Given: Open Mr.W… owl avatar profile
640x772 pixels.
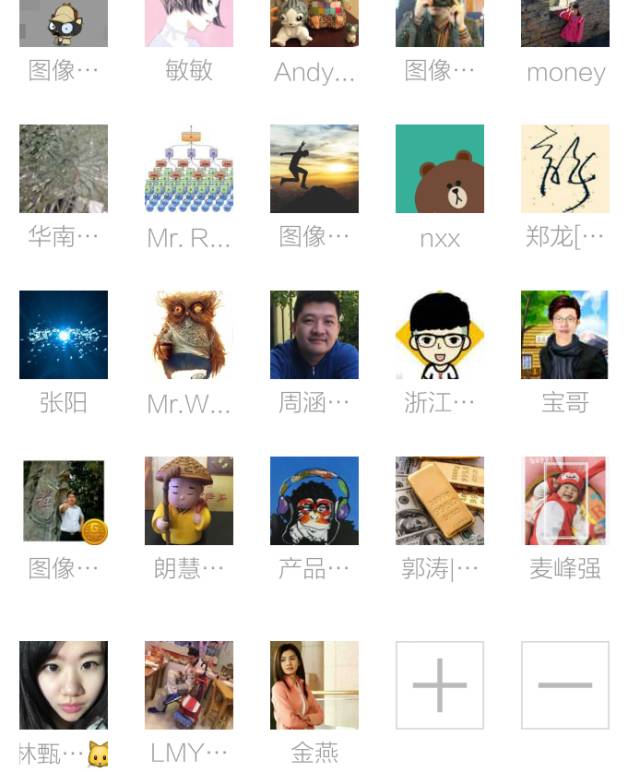Looking at the screenshot, I should click(189, 334).
